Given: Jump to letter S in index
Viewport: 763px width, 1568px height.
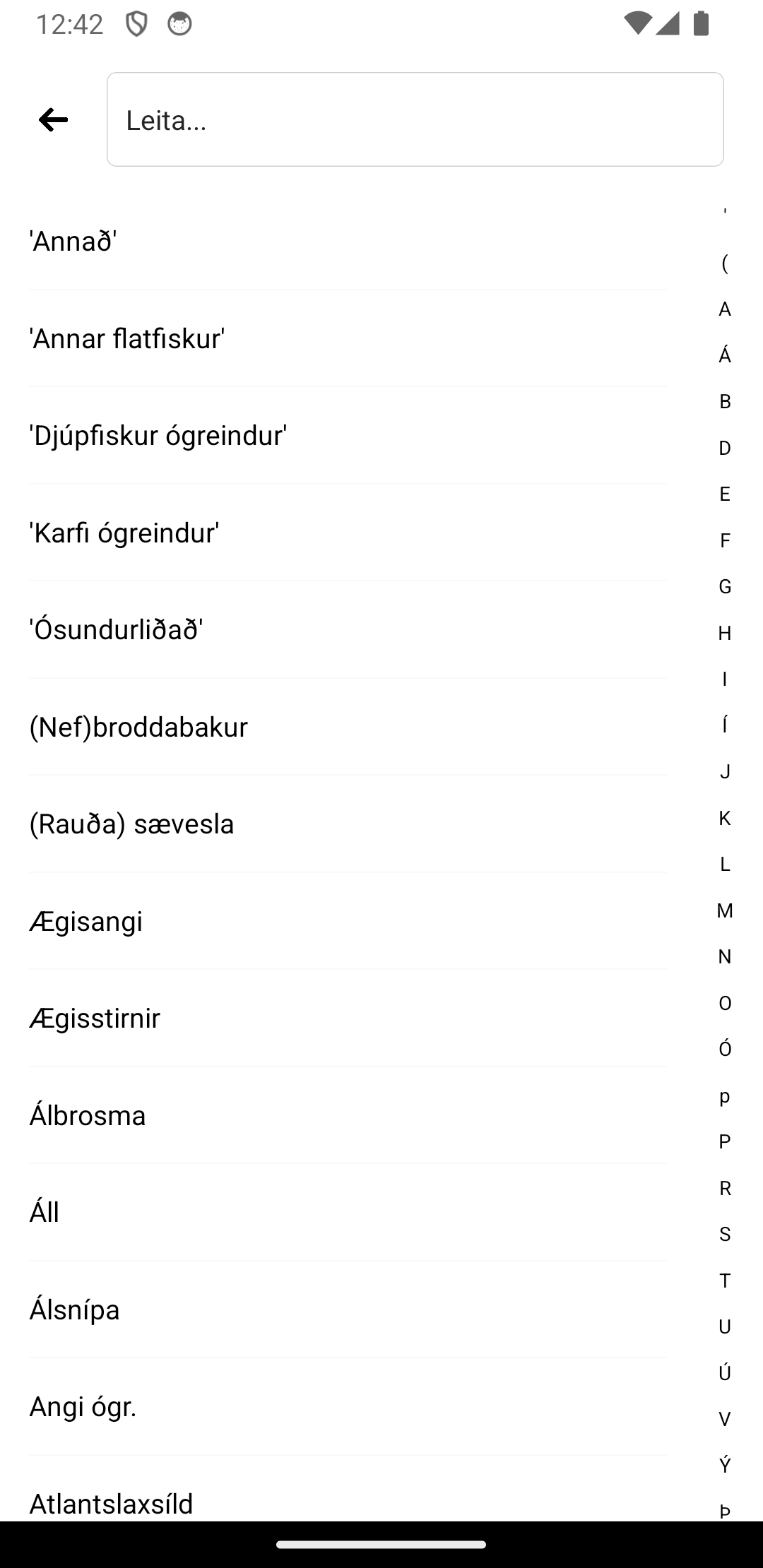Looking at the screenshot, I should (725, 1234).
